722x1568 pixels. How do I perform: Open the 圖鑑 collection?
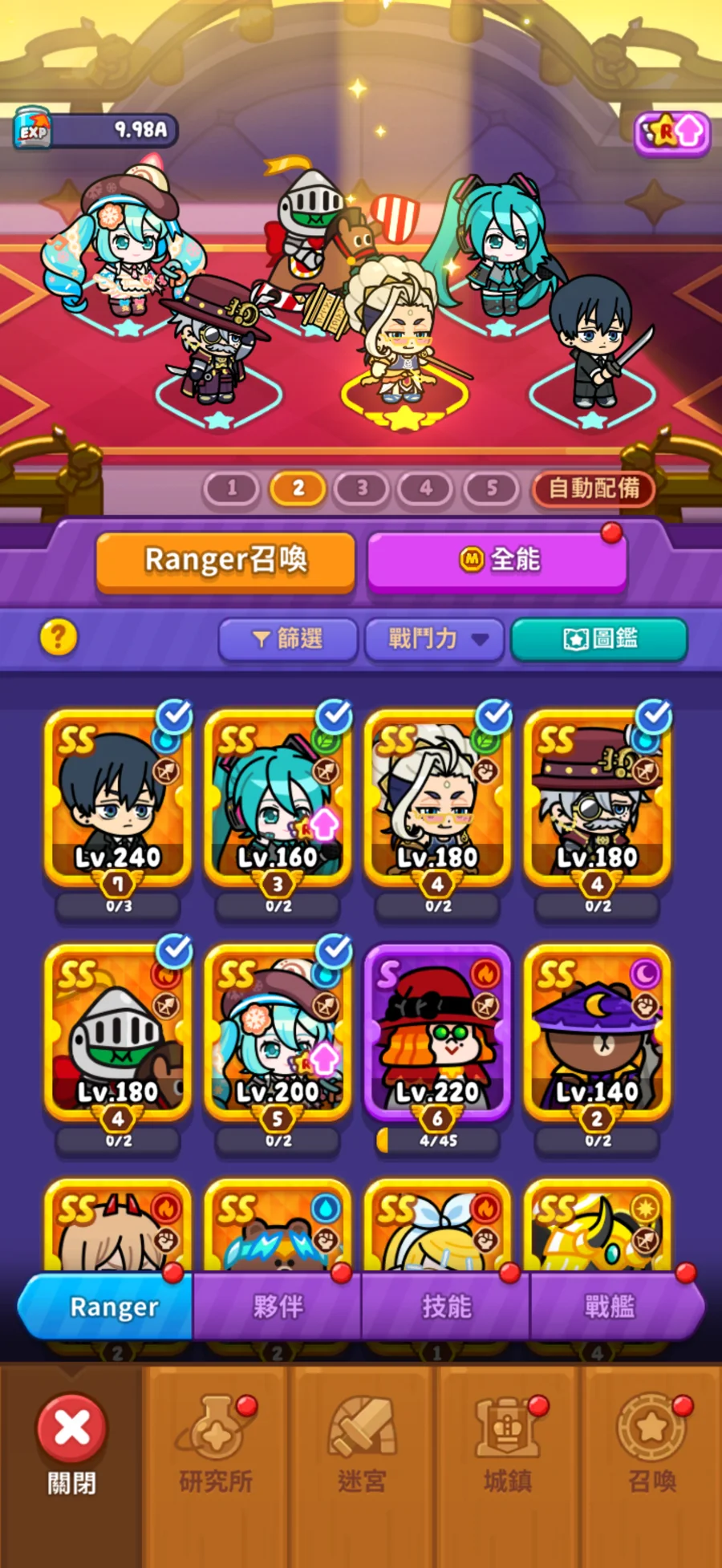point(598,638)
